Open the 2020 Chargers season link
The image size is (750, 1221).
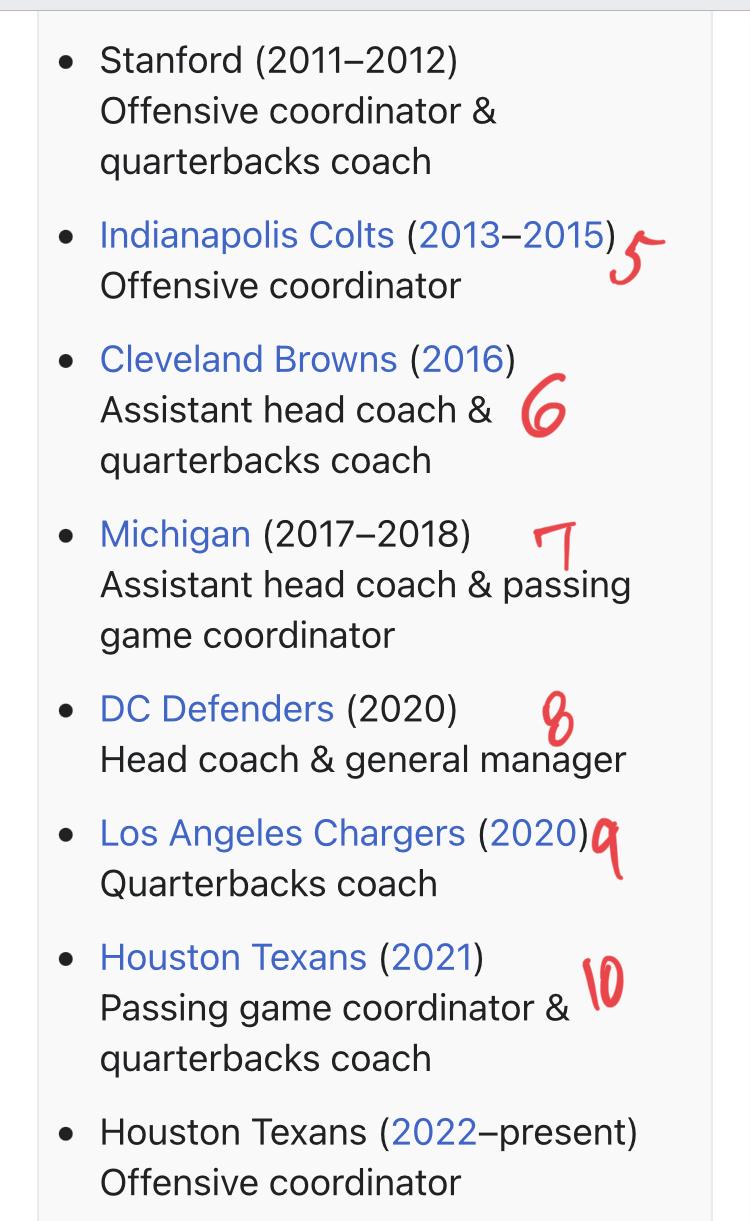pyautogui.click(x=533, y=833)
